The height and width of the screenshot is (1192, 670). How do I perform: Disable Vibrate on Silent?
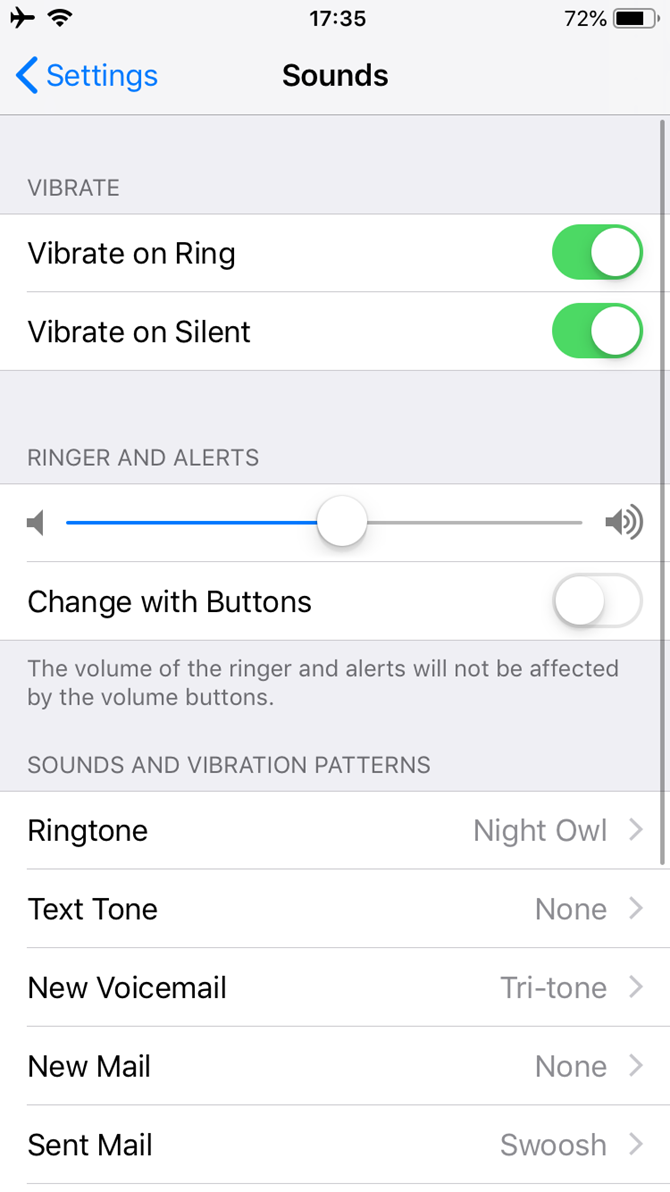click(x=597, y=332)
